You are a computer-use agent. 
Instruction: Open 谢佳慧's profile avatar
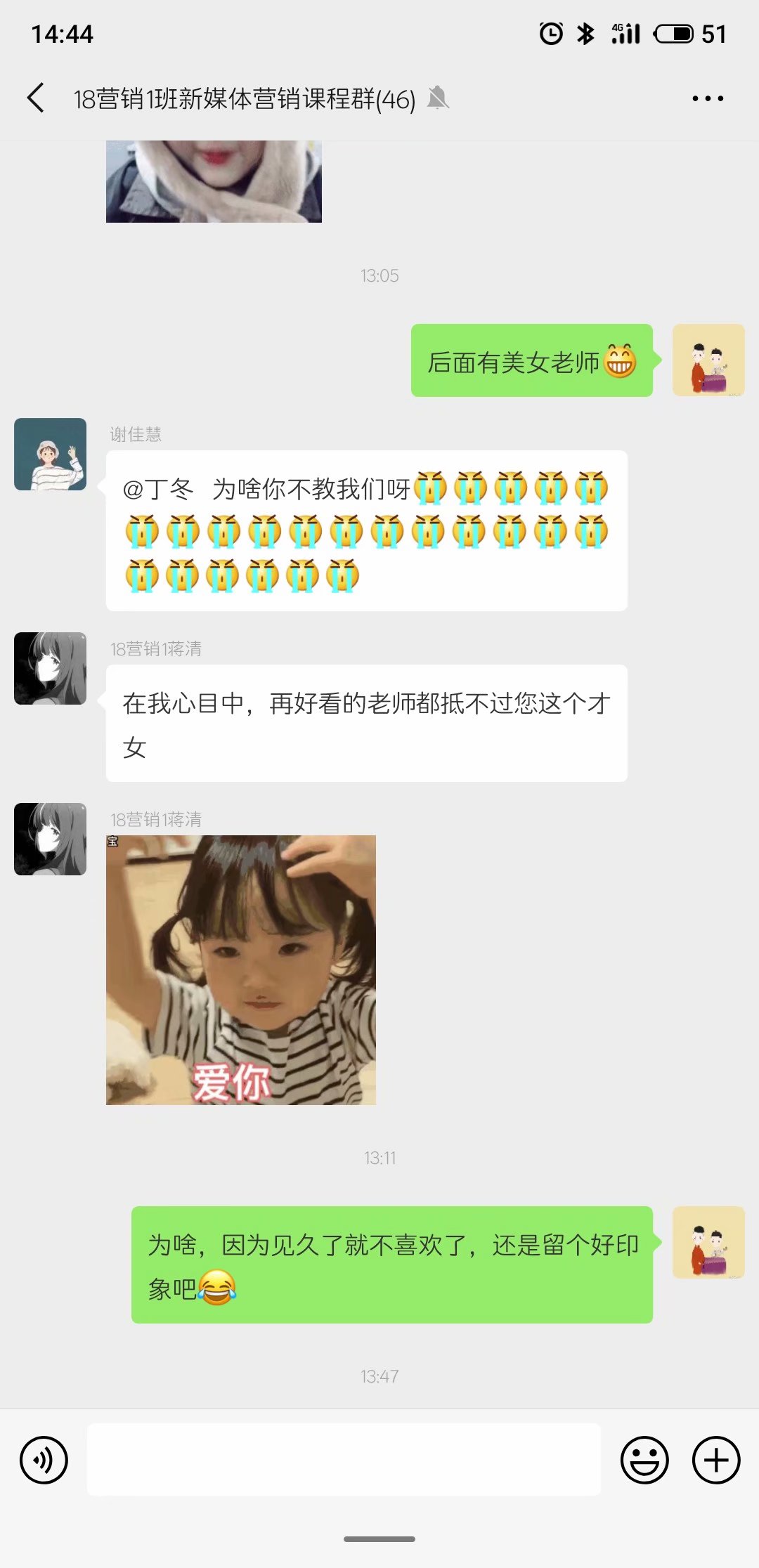[x=50, y=455]
